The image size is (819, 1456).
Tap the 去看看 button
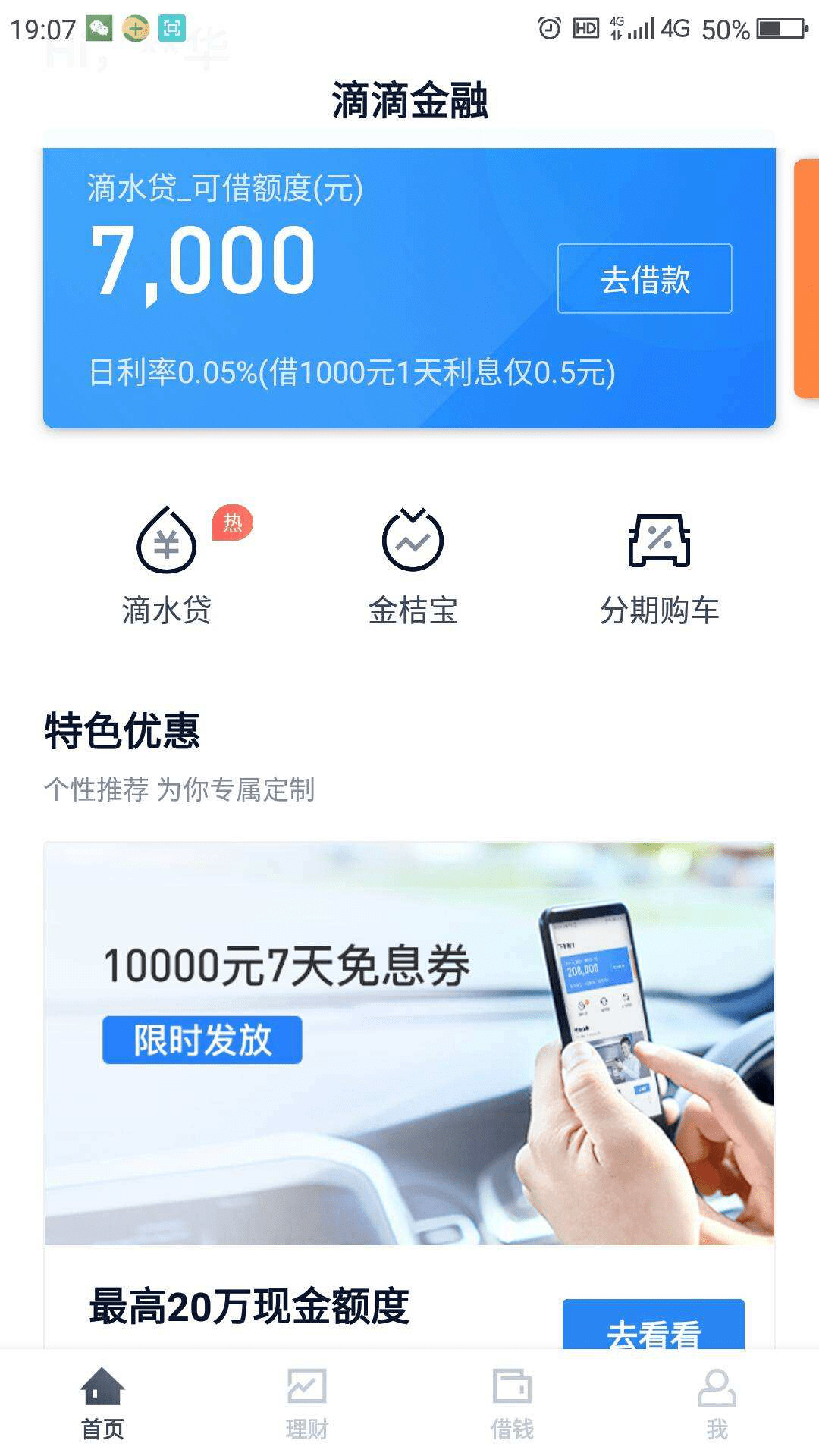653,1327
